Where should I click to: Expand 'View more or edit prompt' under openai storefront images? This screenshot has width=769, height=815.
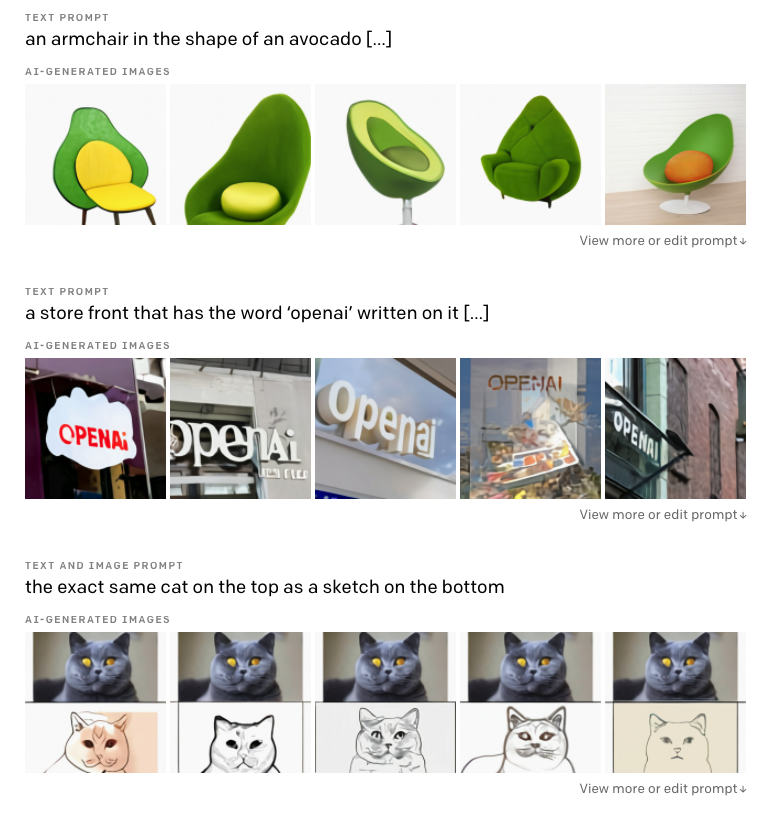tap(662, 515)
